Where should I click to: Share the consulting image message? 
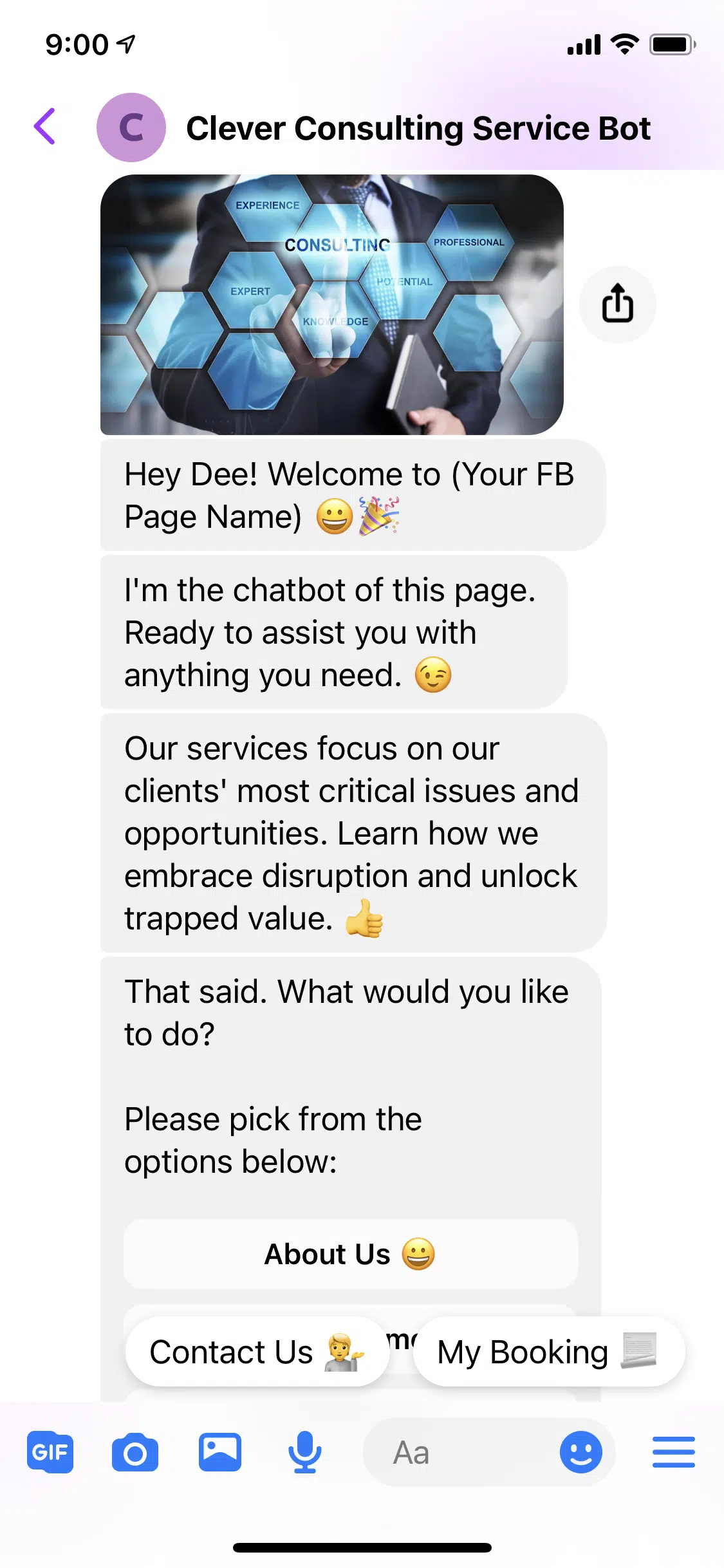[x=617, y=304]
